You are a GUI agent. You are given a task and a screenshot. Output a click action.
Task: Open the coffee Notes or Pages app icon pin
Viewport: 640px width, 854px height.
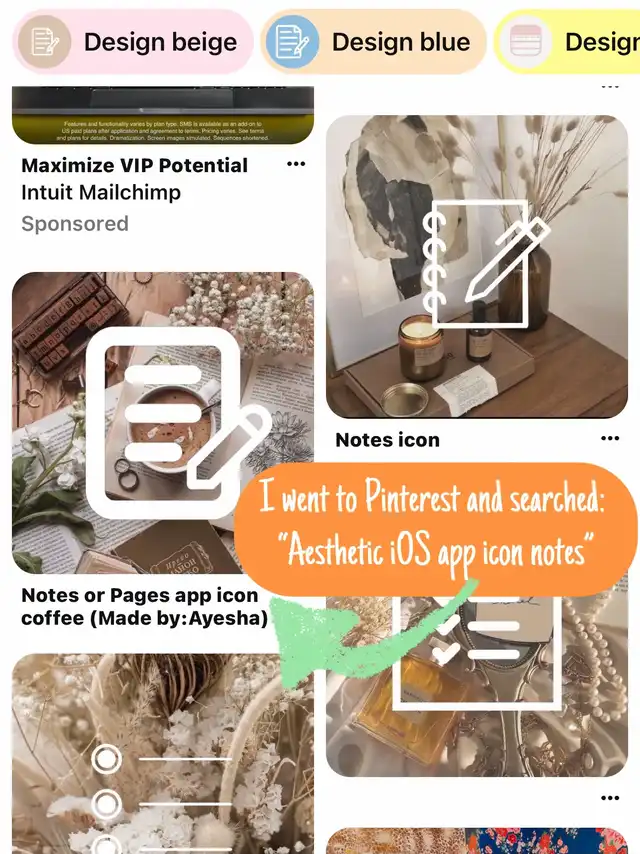click(163, 423)
